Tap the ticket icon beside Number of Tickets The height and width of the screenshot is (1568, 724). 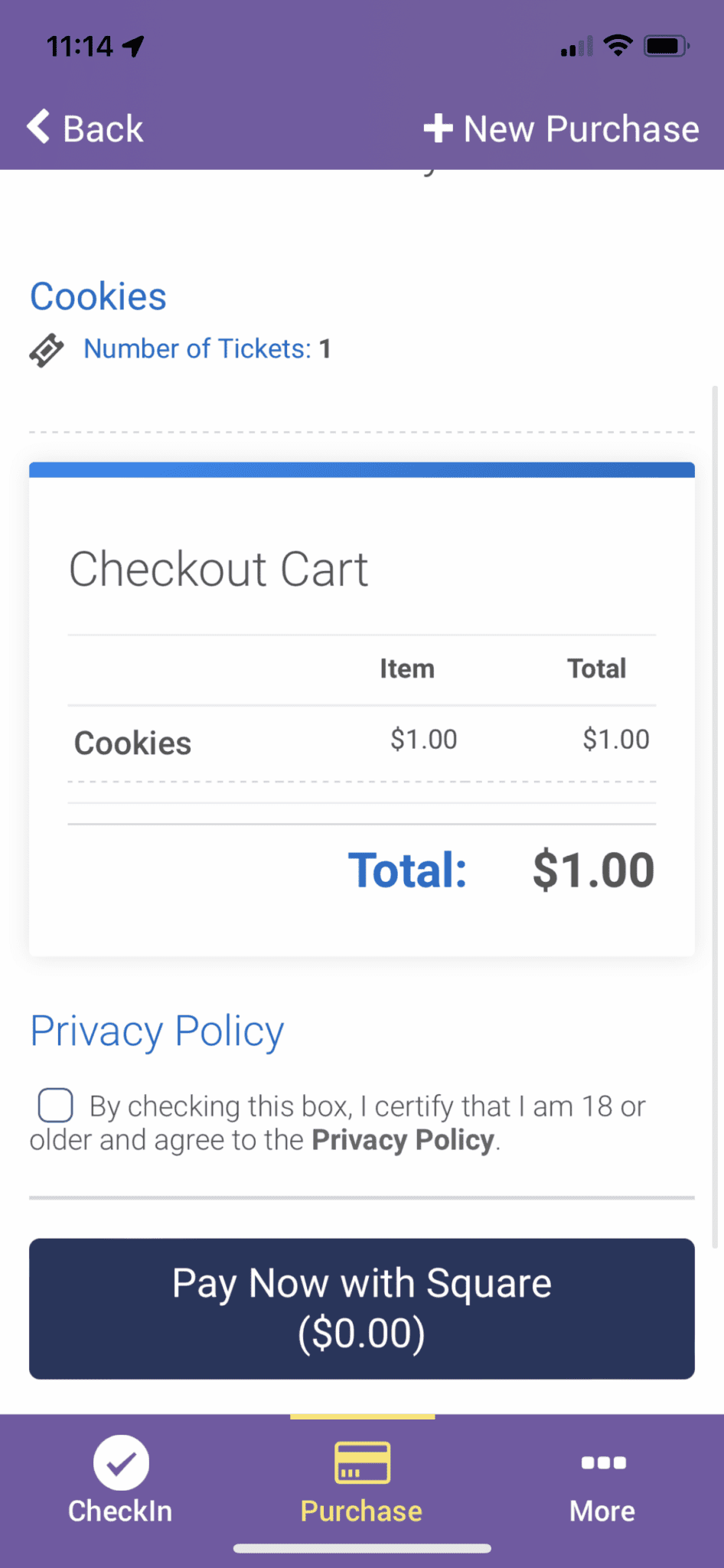(47, 351)
